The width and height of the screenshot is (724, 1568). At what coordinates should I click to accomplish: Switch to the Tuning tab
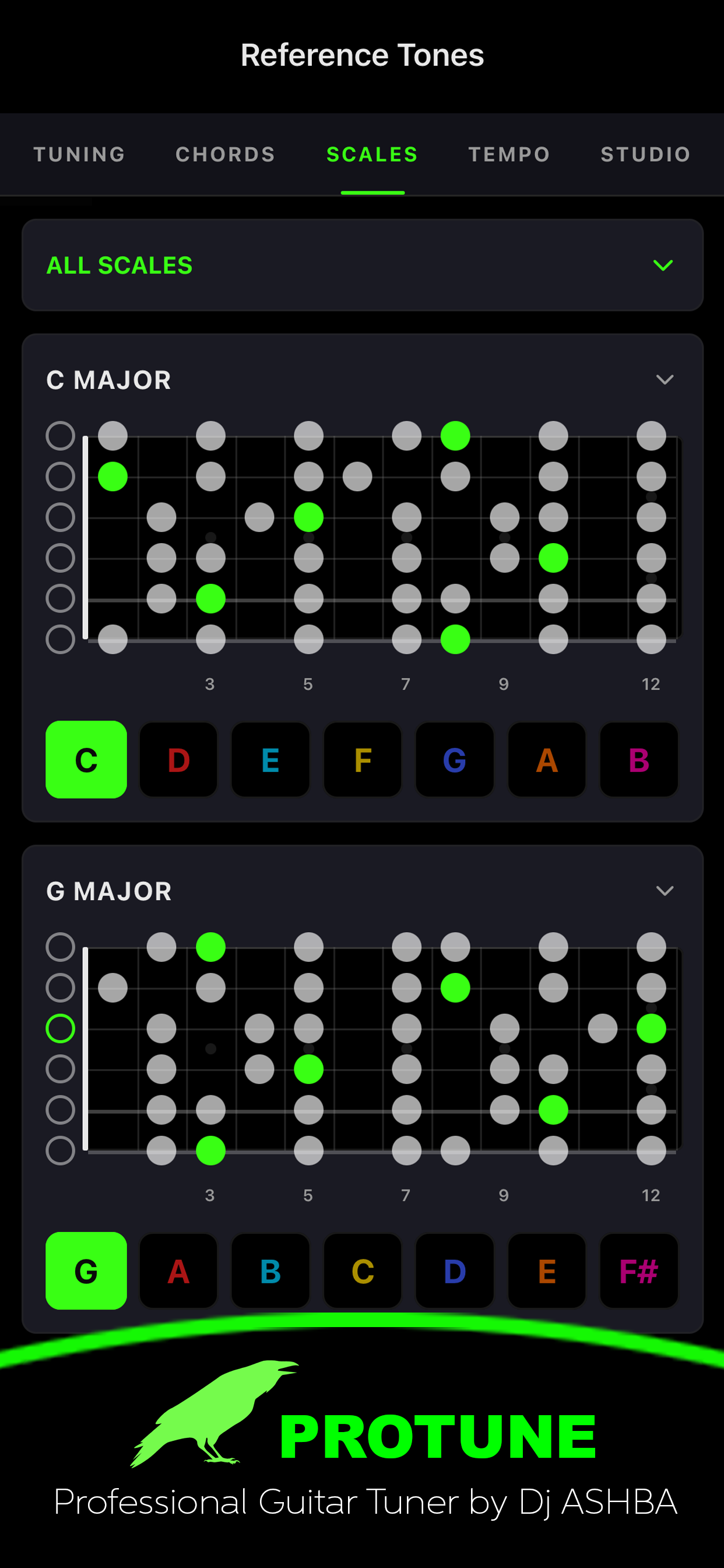point(79,155)
